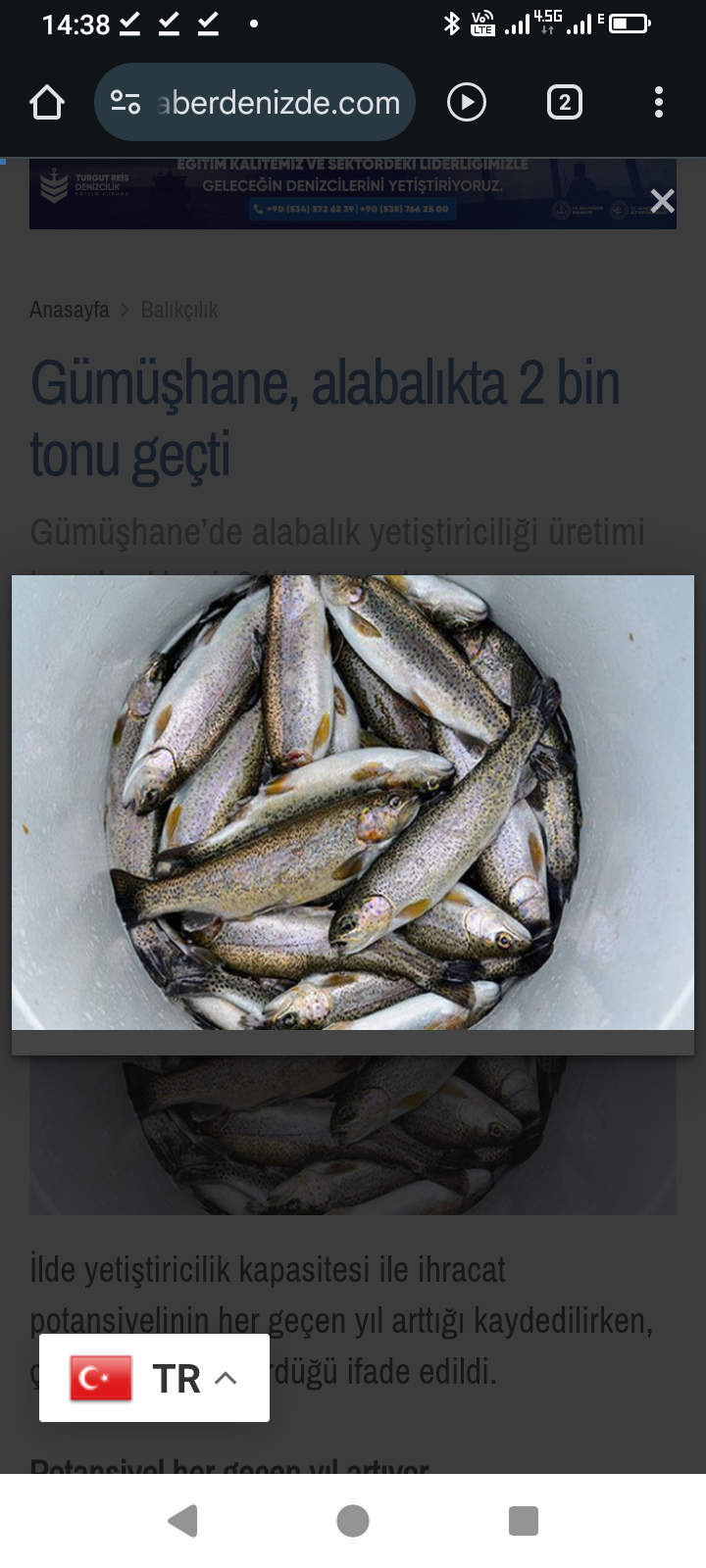Open the tab switcher showing 2 tabs

point(564,103)
